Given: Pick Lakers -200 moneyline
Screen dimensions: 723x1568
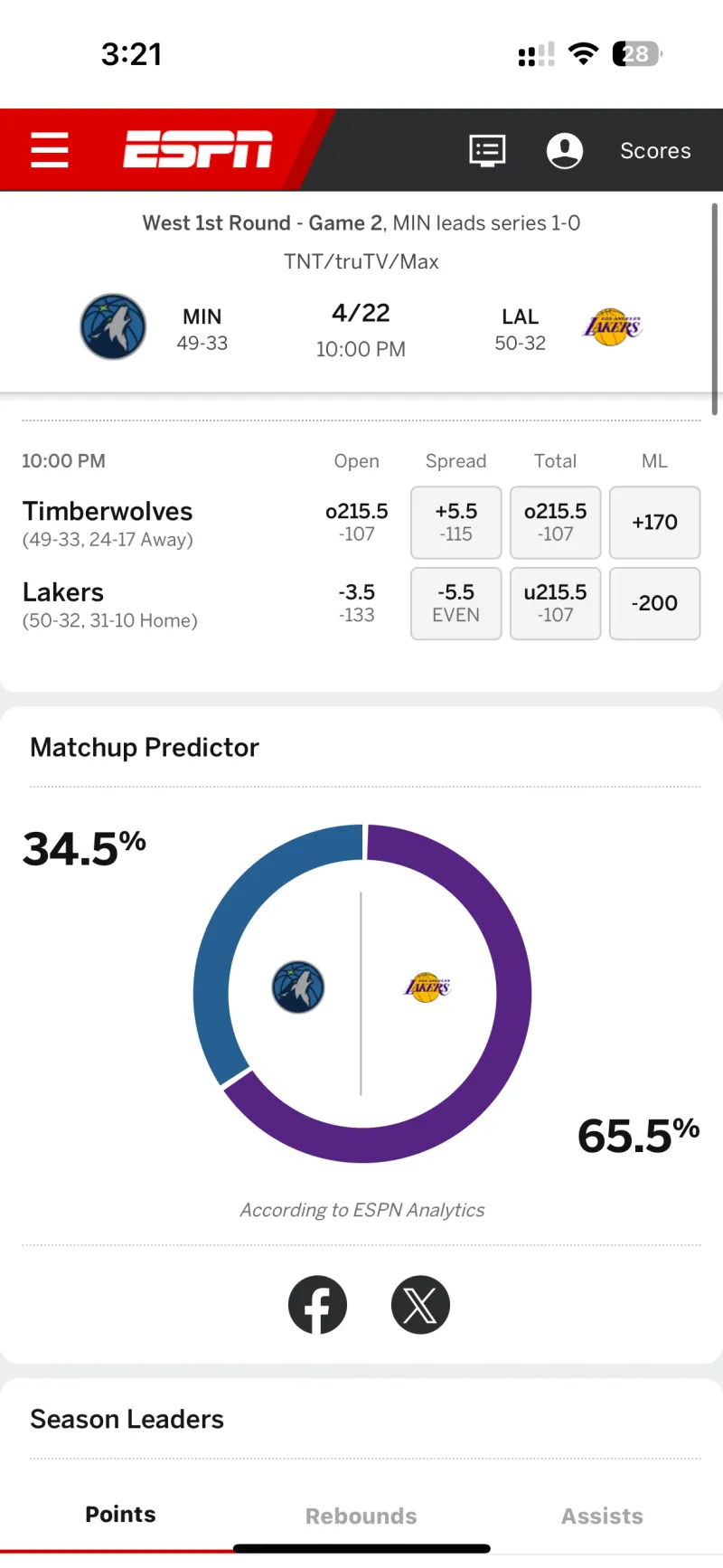Looking at the screenshot, I should pos(655,603).
